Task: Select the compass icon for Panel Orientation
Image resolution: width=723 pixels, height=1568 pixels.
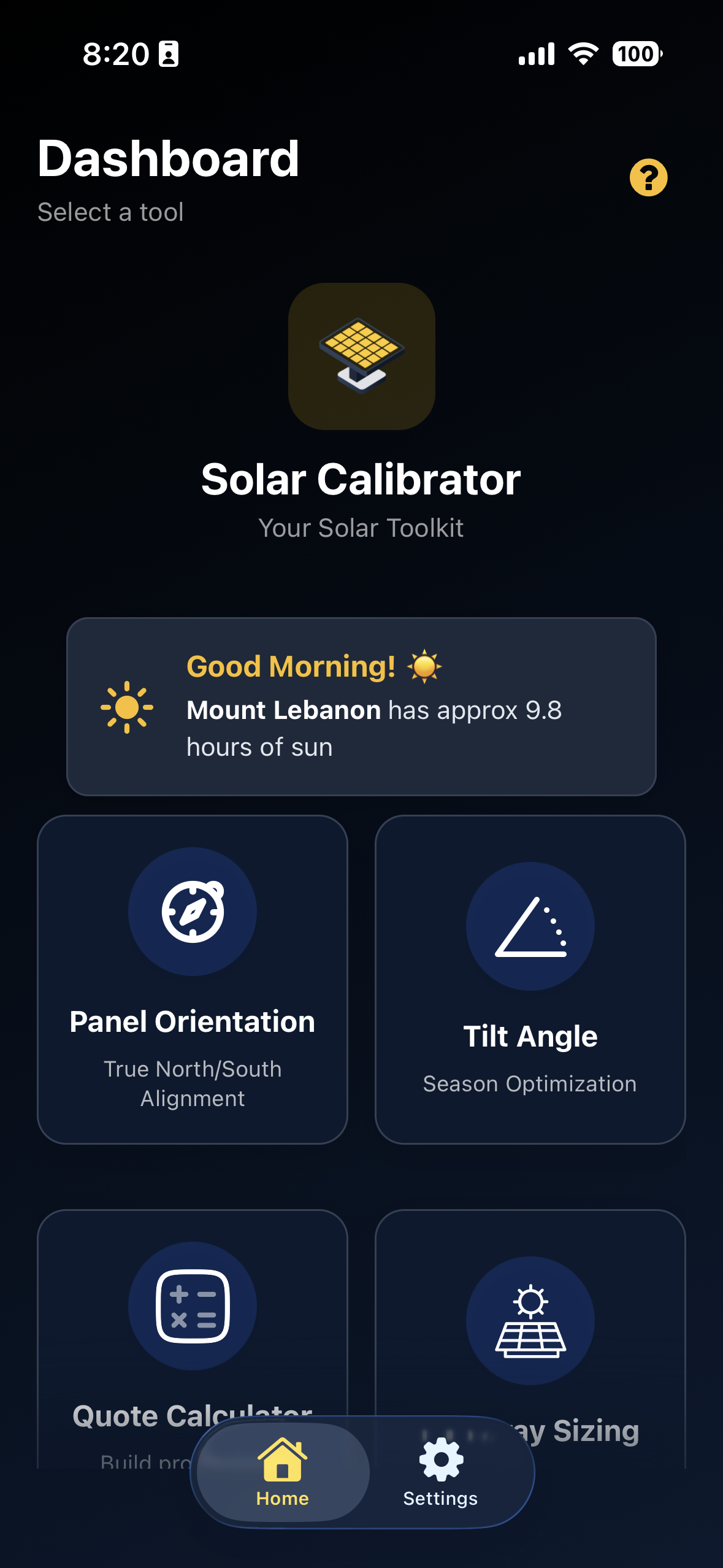Action: click(192, 913)
